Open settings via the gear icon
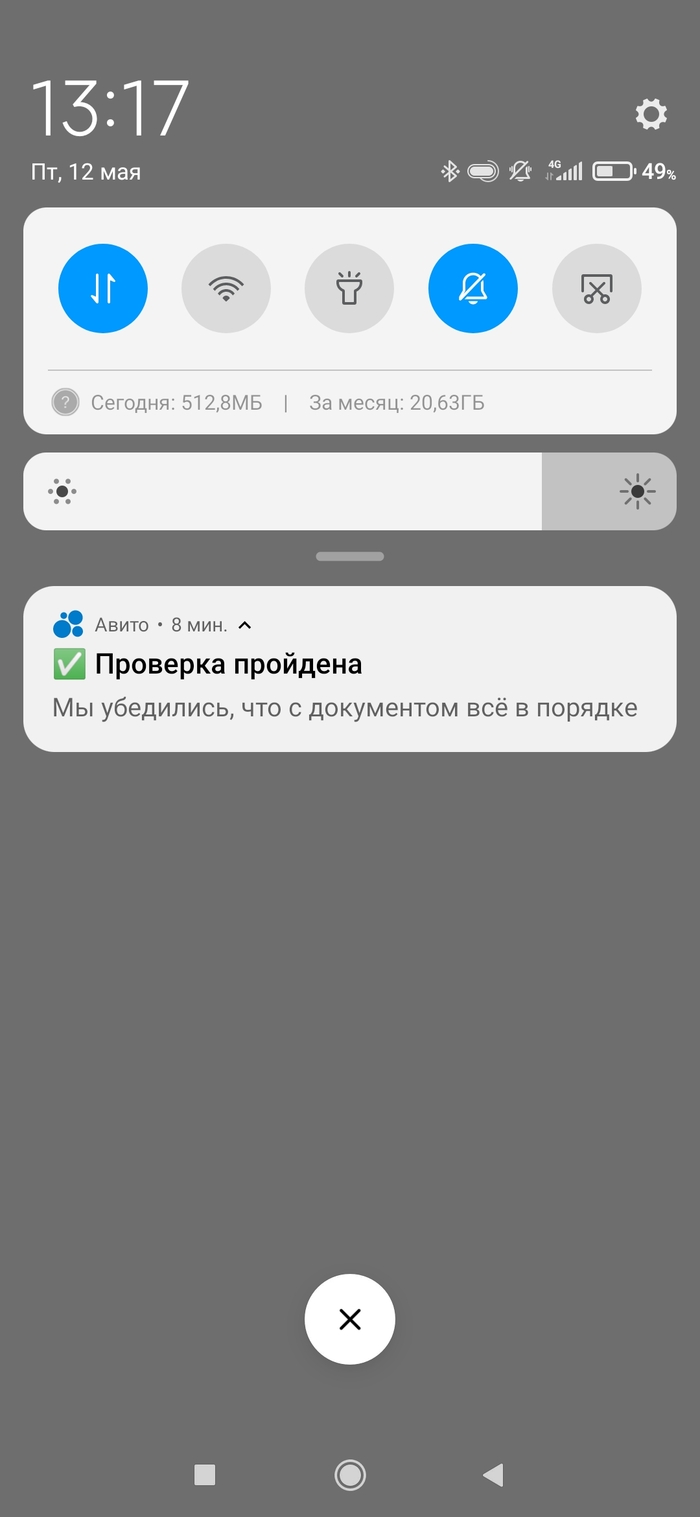 tap(651, 114)
